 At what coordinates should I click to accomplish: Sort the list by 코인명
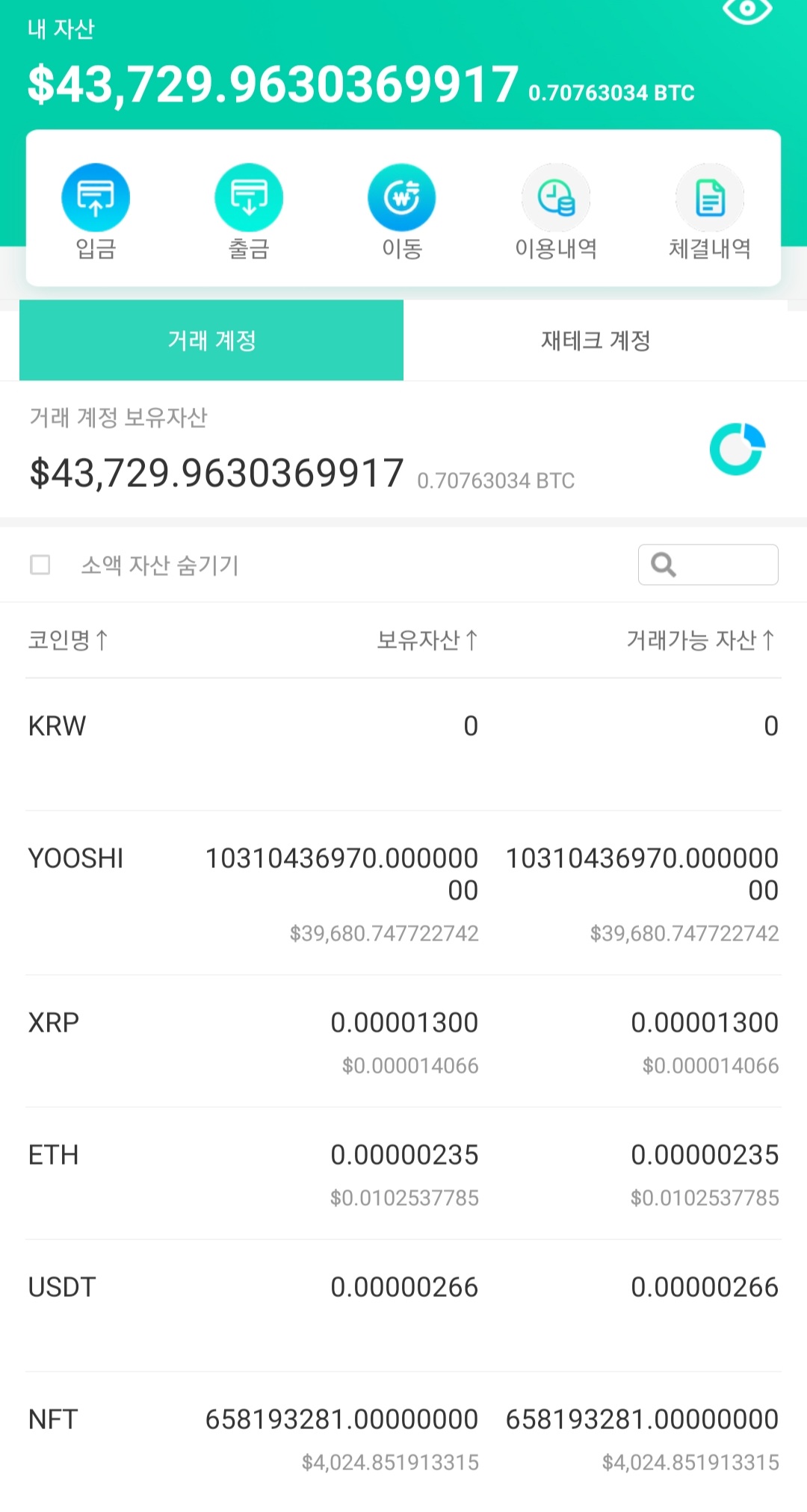coord(68,640)
